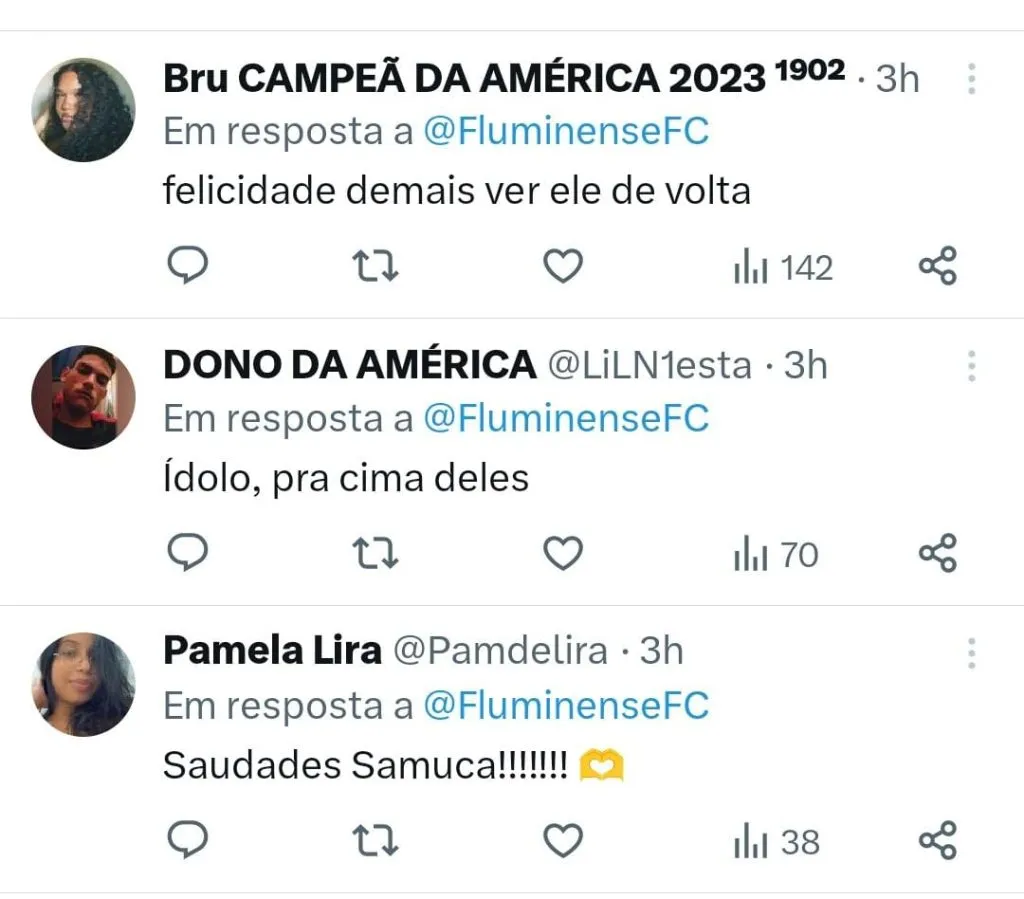1024x899 pixels.
Task: Share the 'Ídolo, pra cima deles' tweet
Action: pyautogui.click(x=938, y=553)
